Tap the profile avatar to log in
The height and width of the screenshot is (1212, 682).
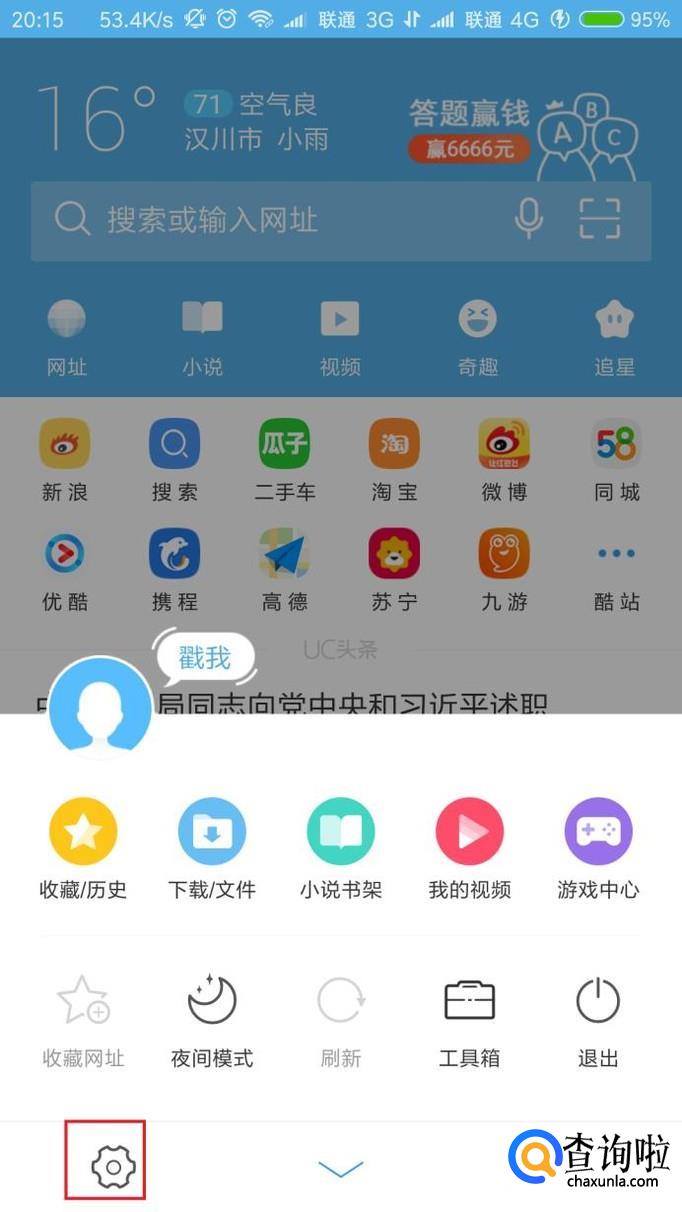[x=100, y=708]
